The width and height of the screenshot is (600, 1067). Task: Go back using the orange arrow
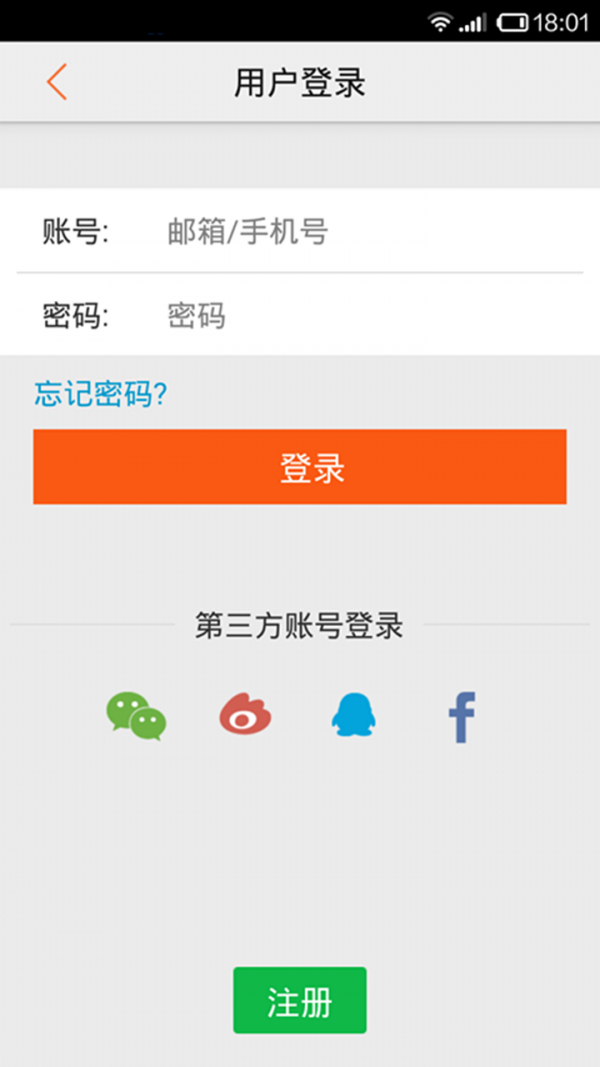56,82
